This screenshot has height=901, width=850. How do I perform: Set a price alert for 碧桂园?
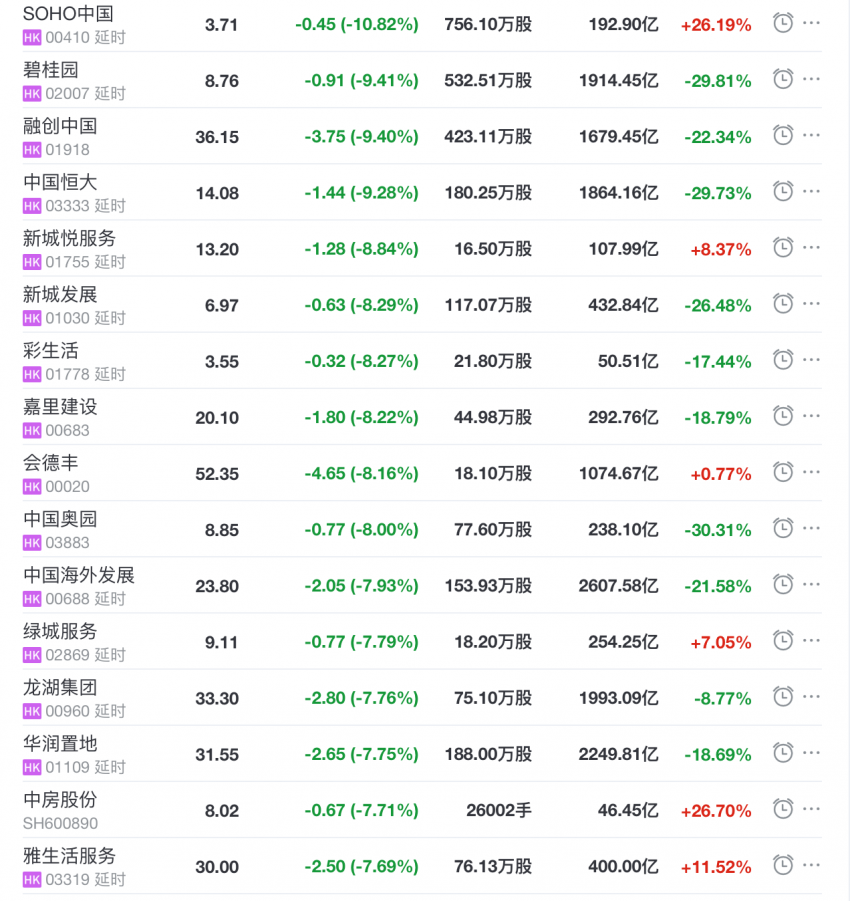[x=784, y=80]
